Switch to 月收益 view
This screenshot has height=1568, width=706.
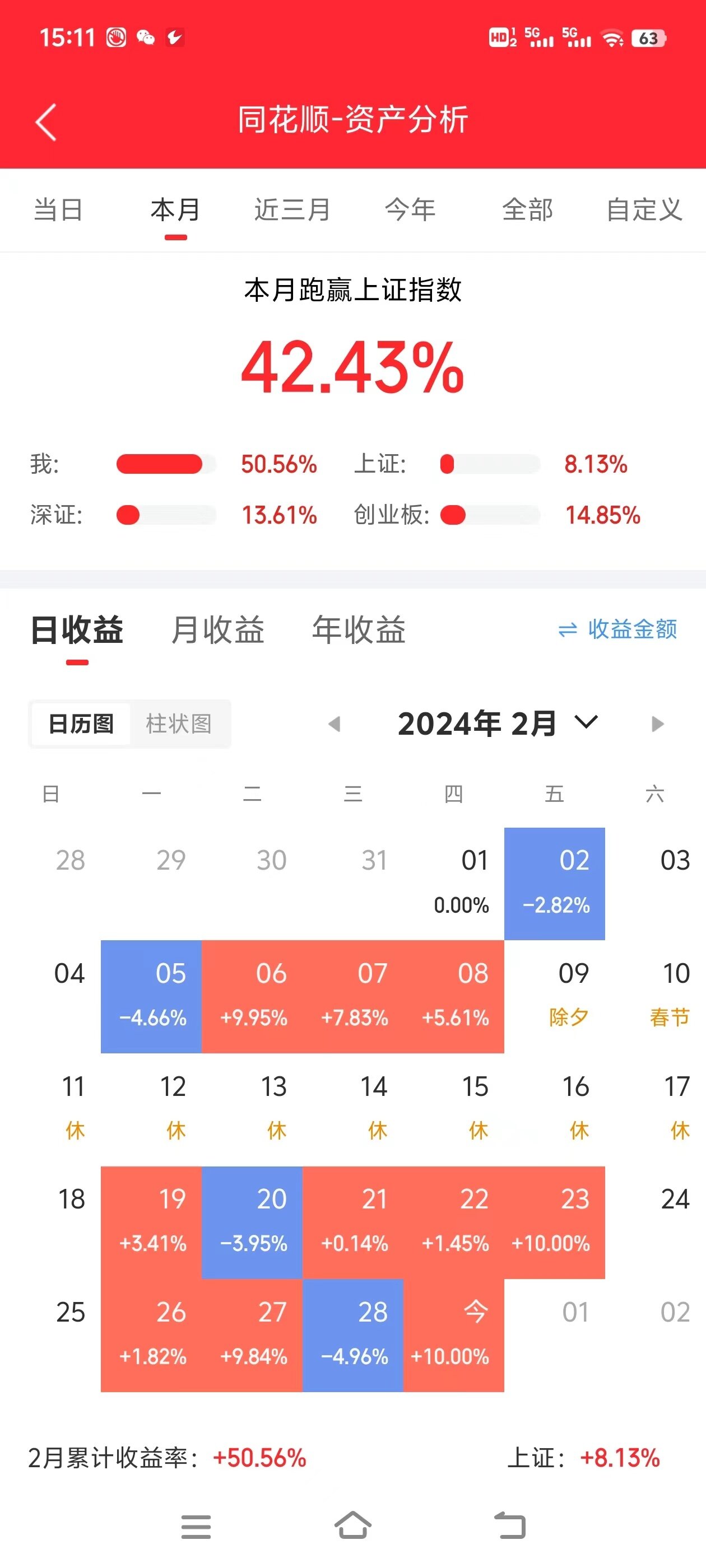218,630
